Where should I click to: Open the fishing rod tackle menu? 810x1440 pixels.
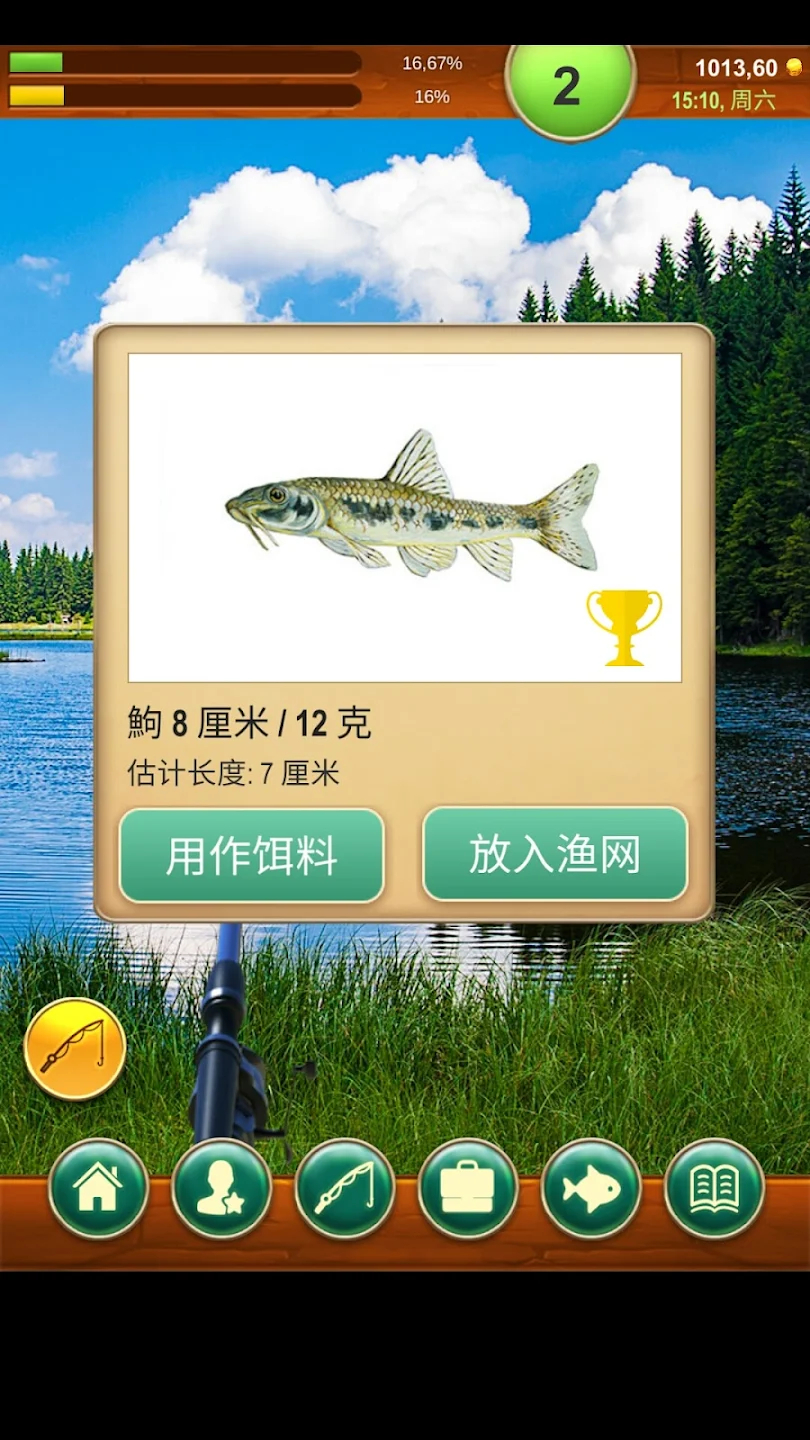(x=344, y=1189)
